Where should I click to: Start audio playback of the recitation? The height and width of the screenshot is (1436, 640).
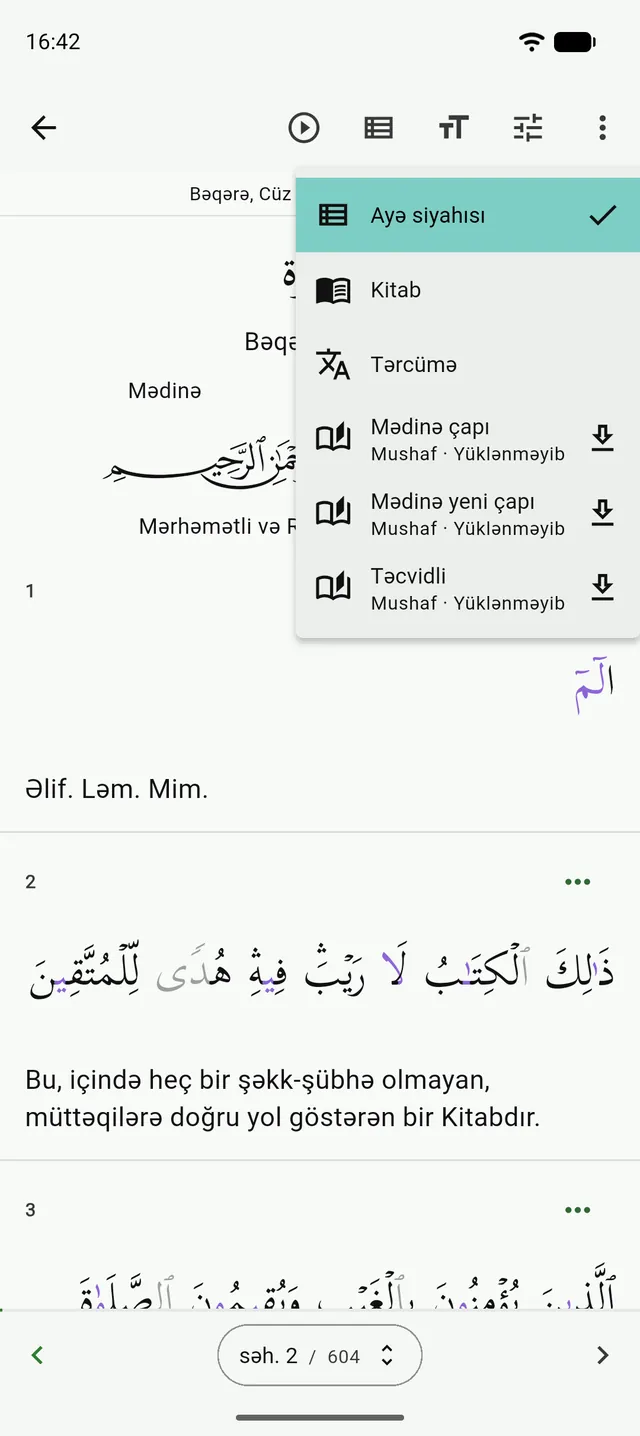[x=304, y=128]
